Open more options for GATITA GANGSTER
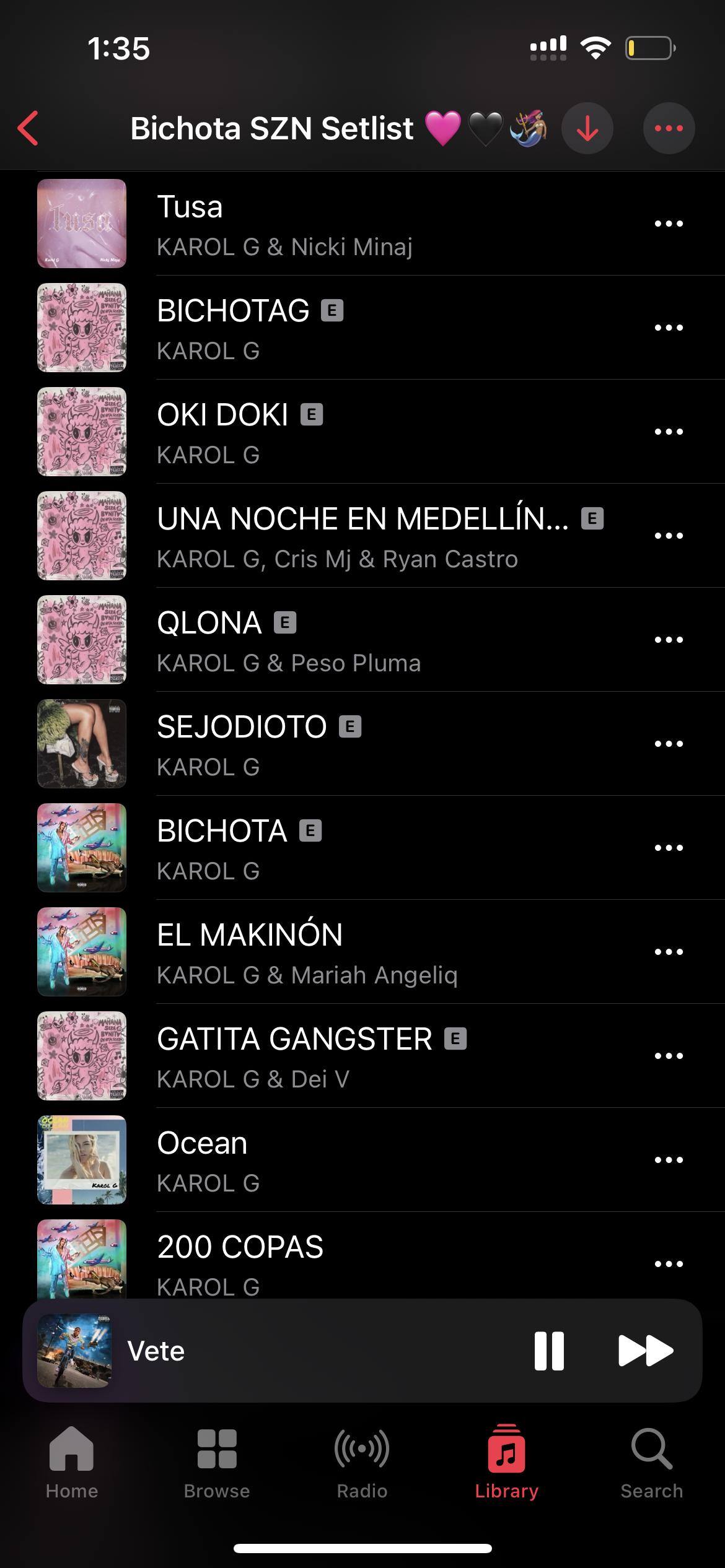 [x=669, y=1056]
